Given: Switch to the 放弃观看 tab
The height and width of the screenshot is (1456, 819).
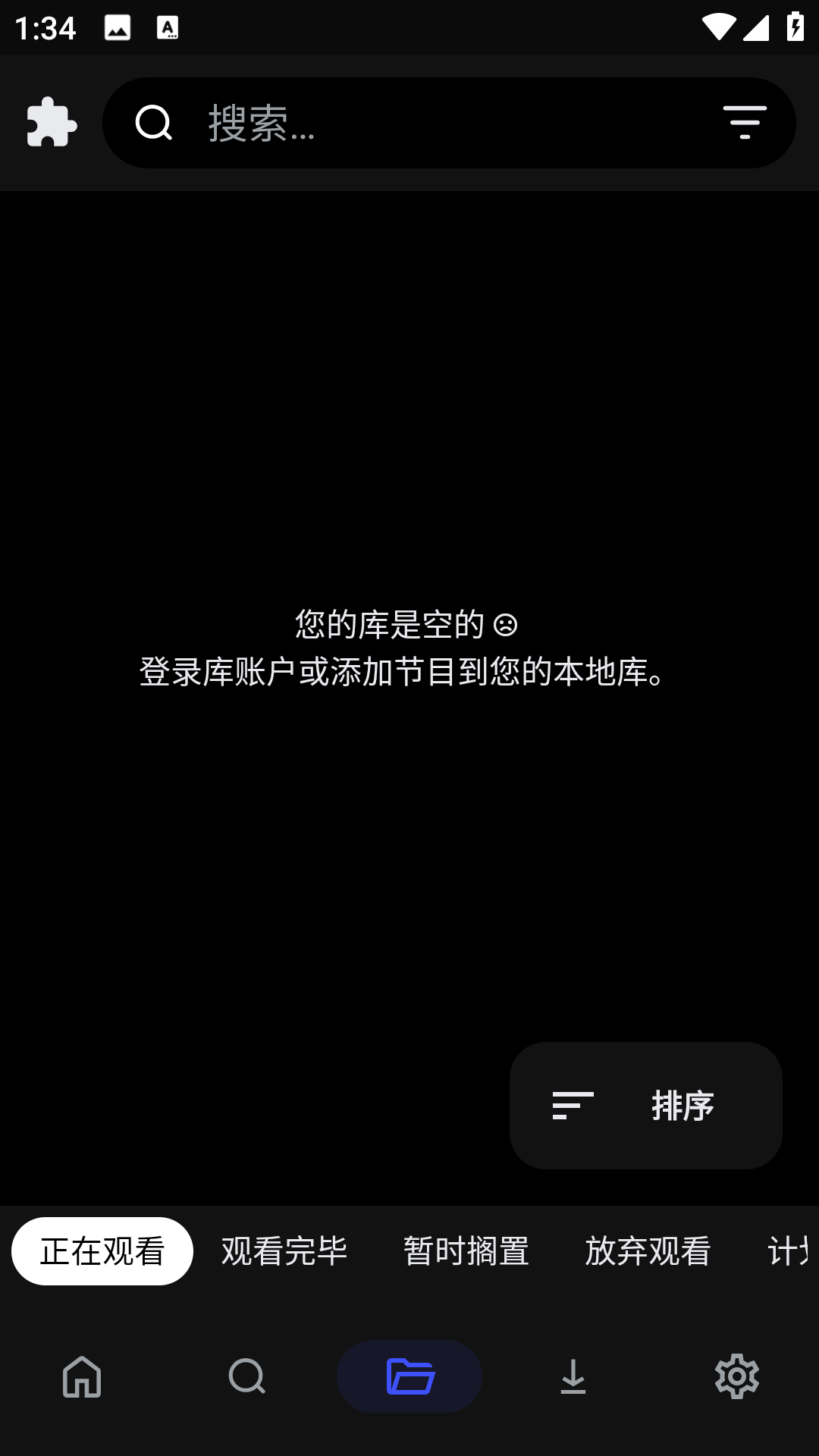Looking at the screenshot, I should coord(648,1250).
